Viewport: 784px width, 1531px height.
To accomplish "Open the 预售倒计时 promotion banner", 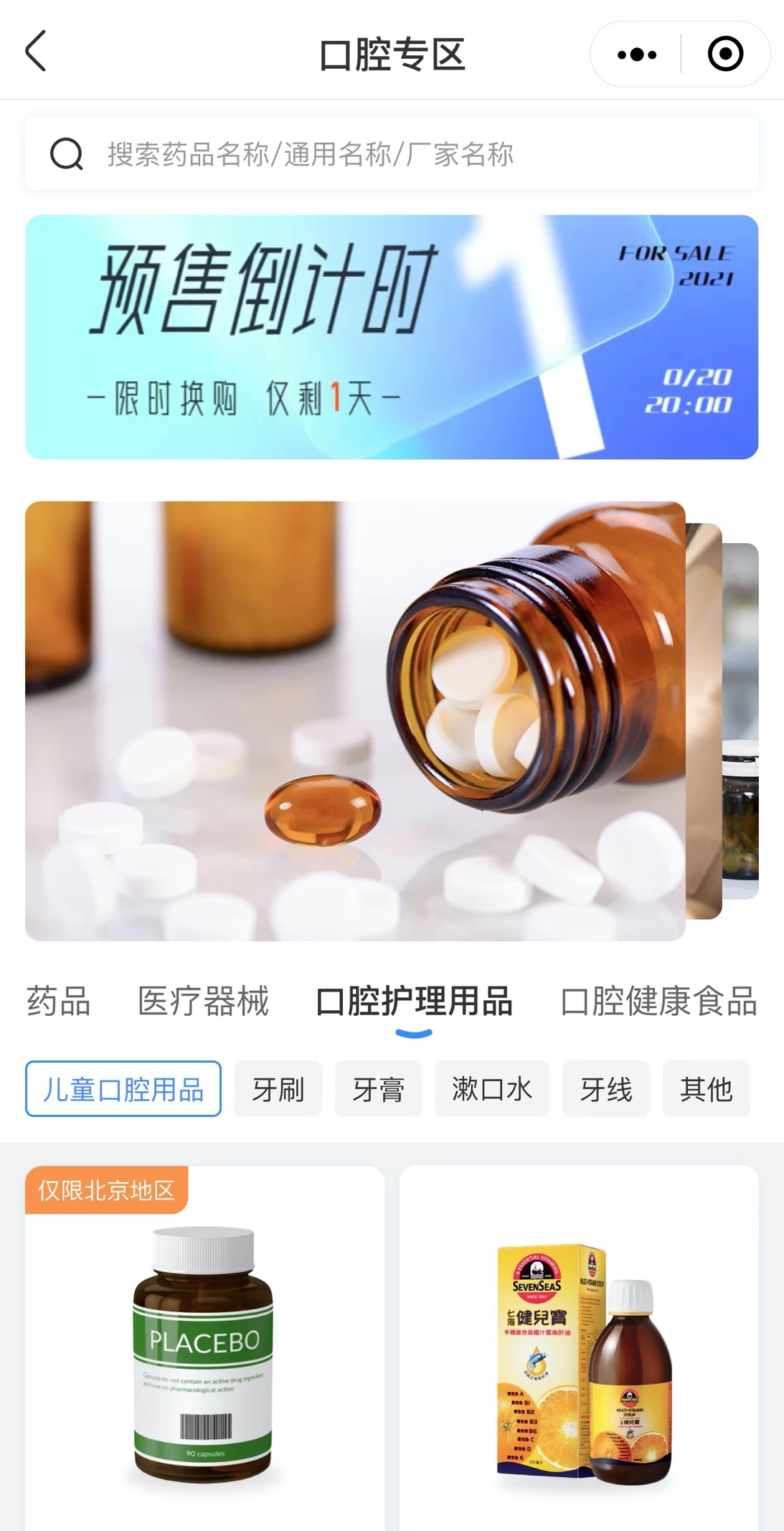I will pos(392,337).
